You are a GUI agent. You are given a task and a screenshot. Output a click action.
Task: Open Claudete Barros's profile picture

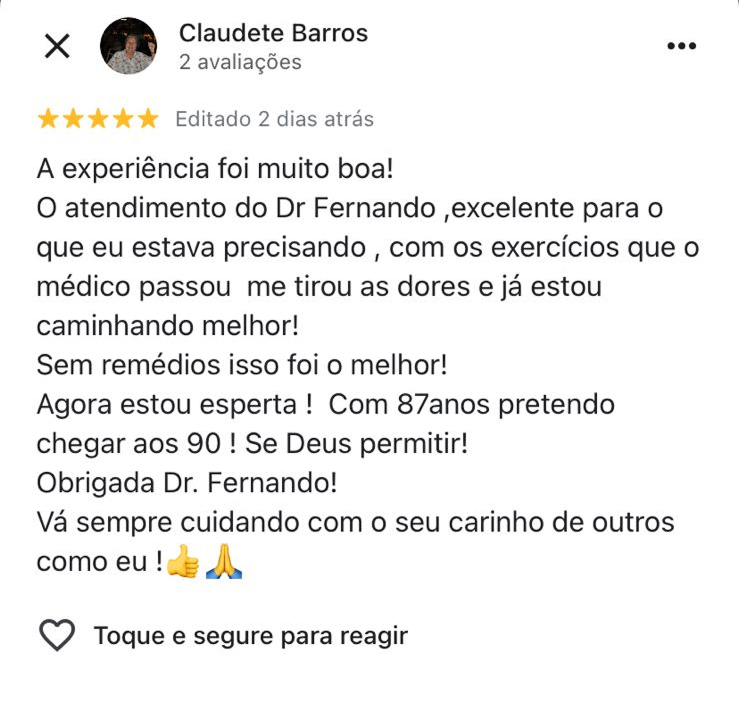(x=129, y=46)
